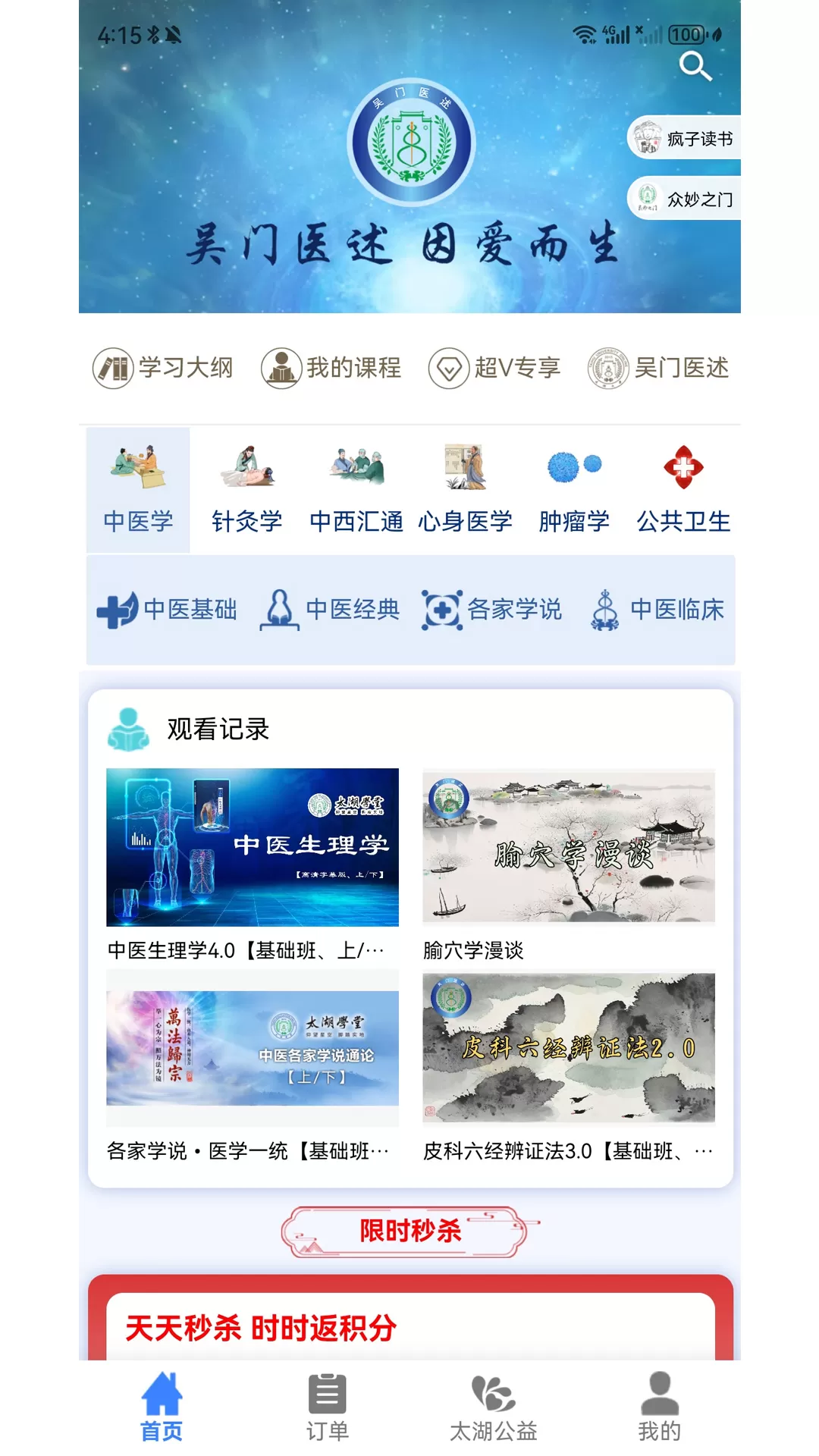Open the 吴门医述 entry

(x=658, y=369)
